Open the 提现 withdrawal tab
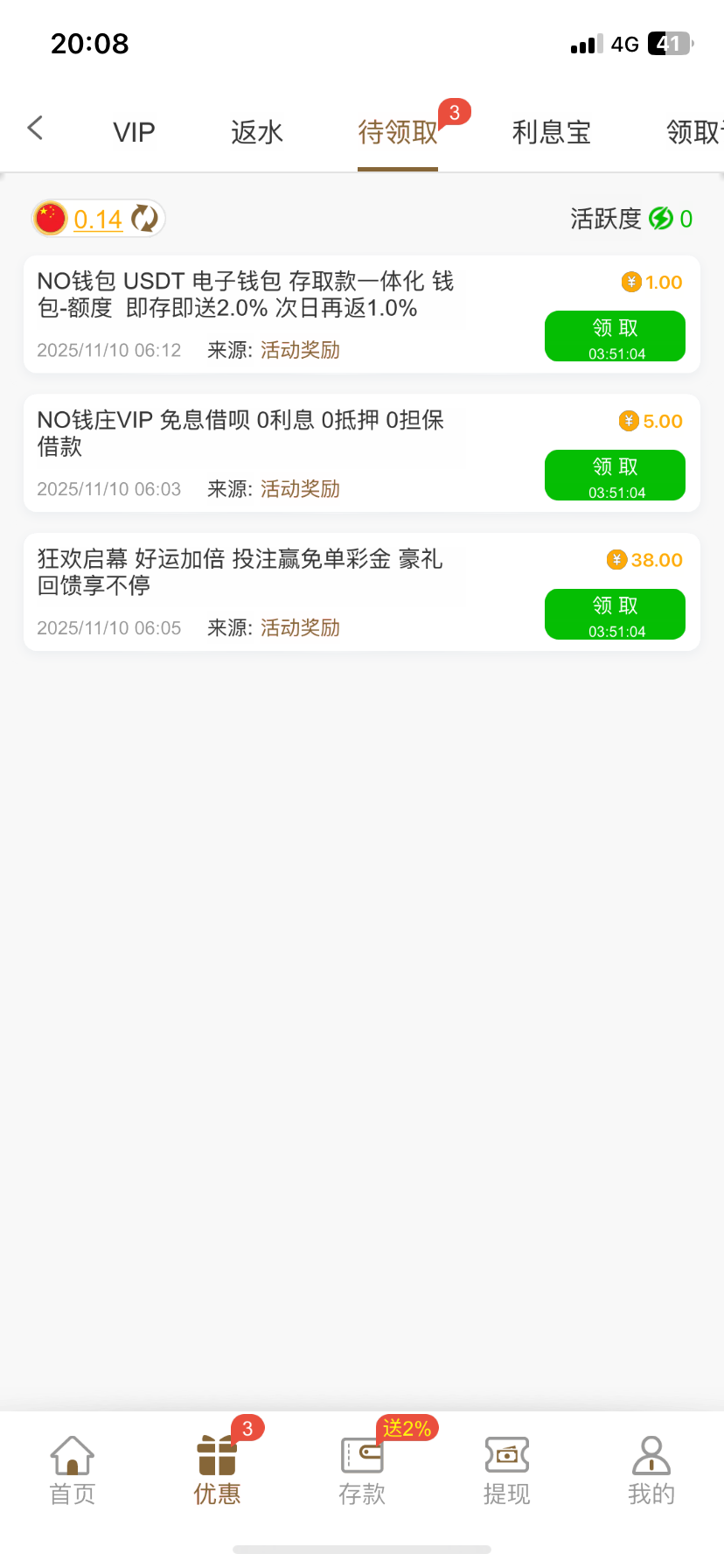Viewport: 724px width, 1568px height. tap(507, 1470)
